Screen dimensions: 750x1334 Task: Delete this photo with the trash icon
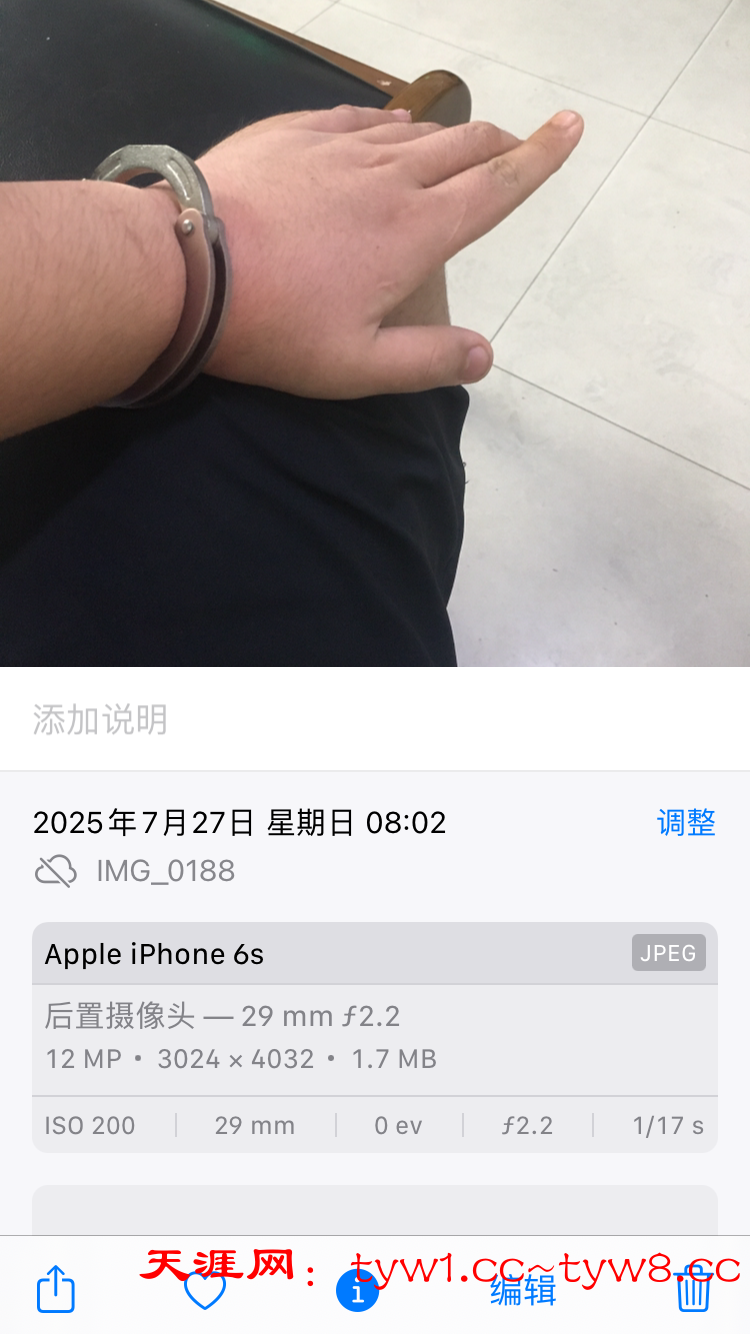(693, 1290)
